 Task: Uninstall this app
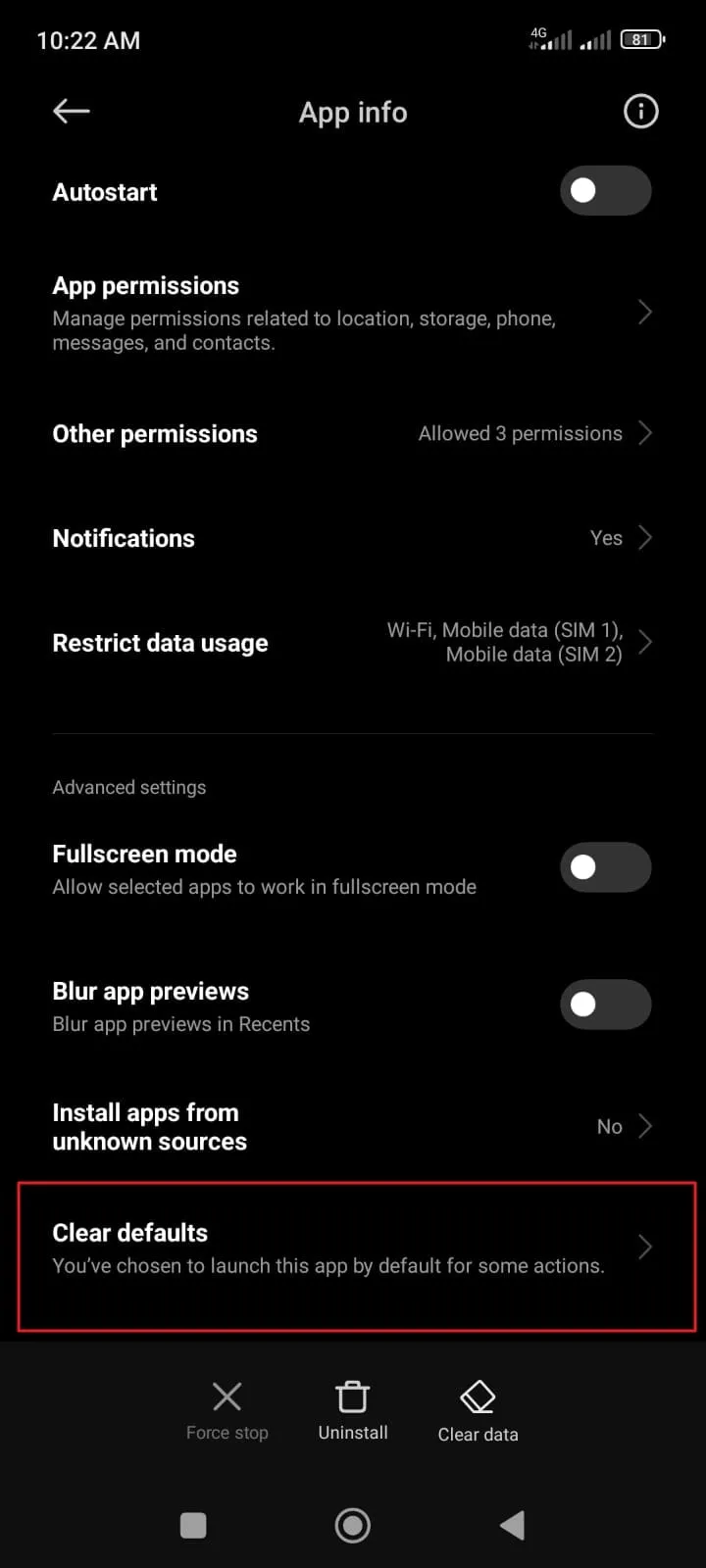tap(353, 1411)
